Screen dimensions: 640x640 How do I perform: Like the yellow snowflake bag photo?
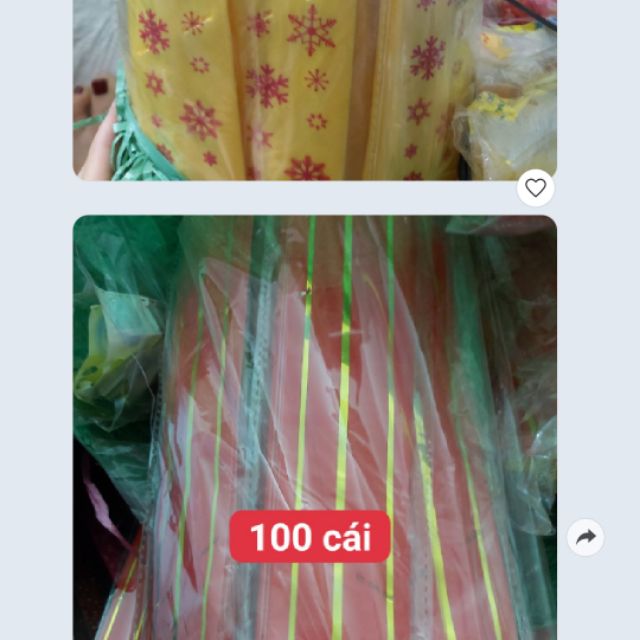[536, 188]
